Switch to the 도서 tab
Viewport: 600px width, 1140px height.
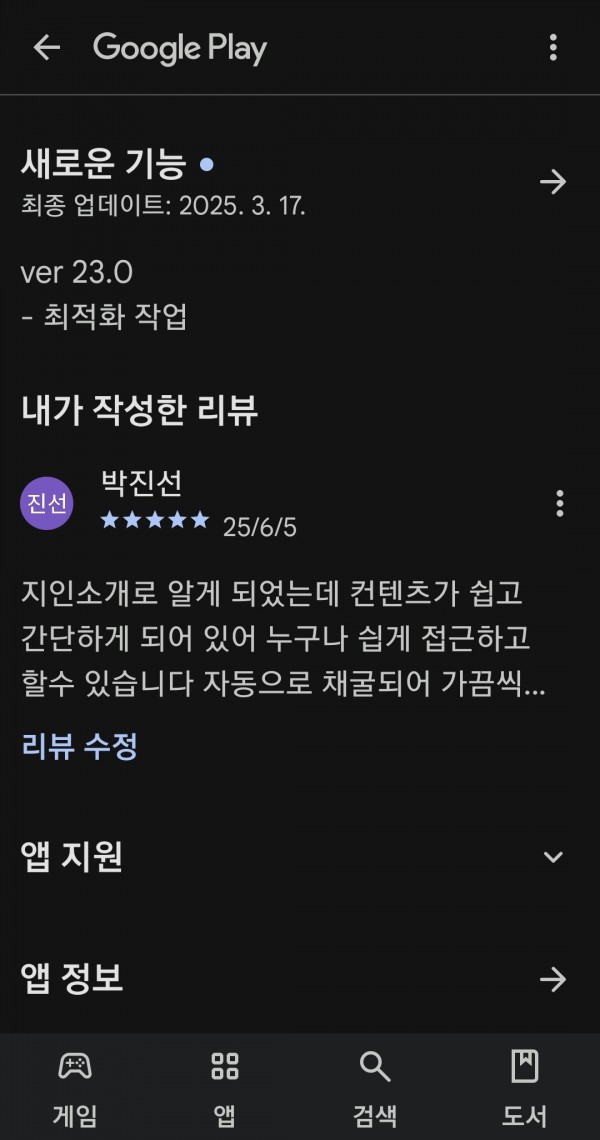pos(524,1087)
